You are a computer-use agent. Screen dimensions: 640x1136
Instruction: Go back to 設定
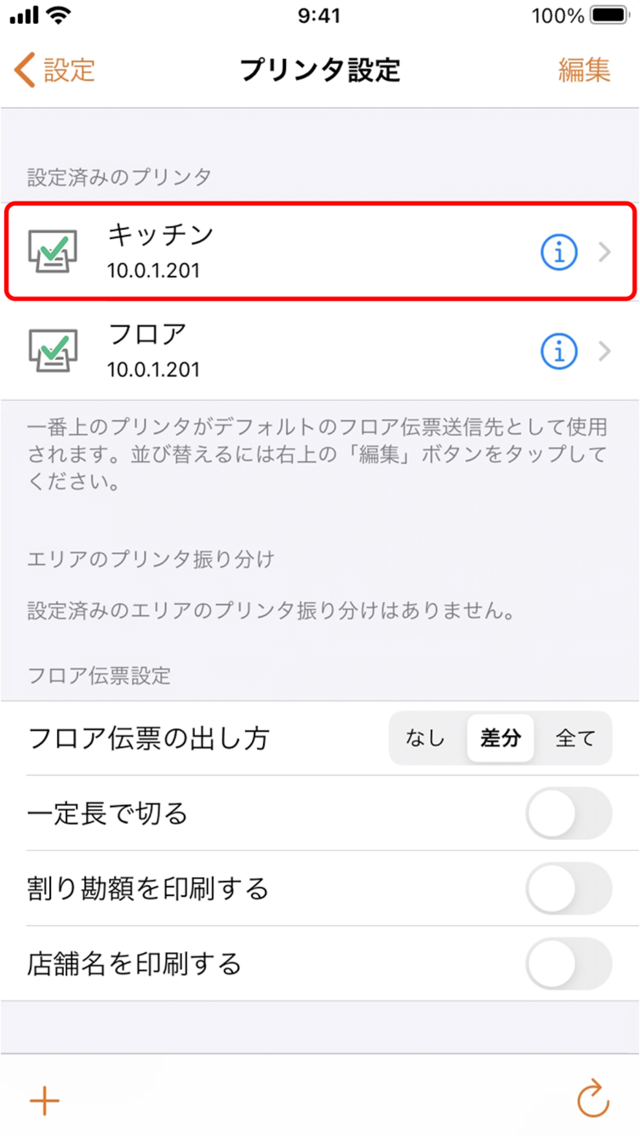click(54, 70)
